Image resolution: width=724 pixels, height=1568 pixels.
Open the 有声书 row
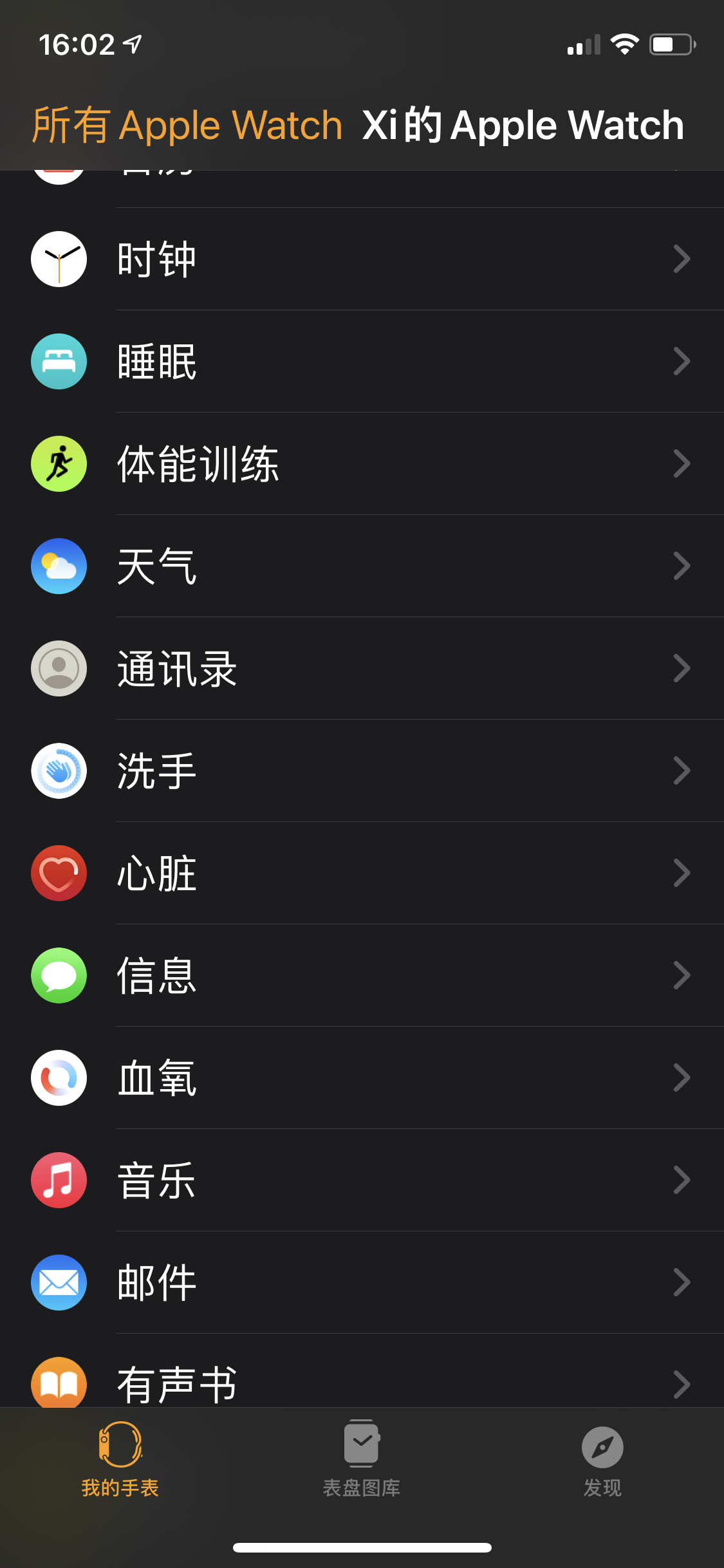tap(362, 1381)
